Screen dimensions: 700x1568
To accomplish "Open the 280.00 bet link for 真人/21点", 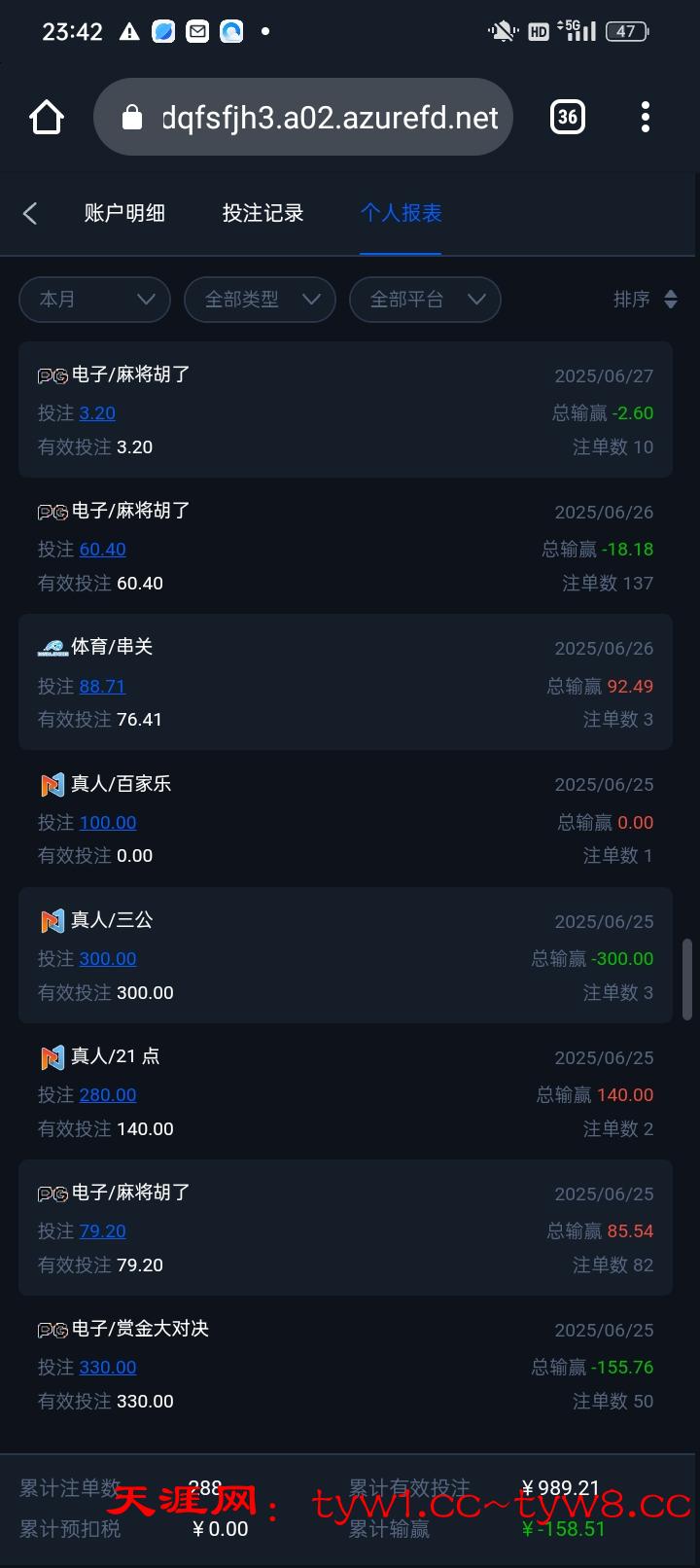I will click(x=108, y=1095).
